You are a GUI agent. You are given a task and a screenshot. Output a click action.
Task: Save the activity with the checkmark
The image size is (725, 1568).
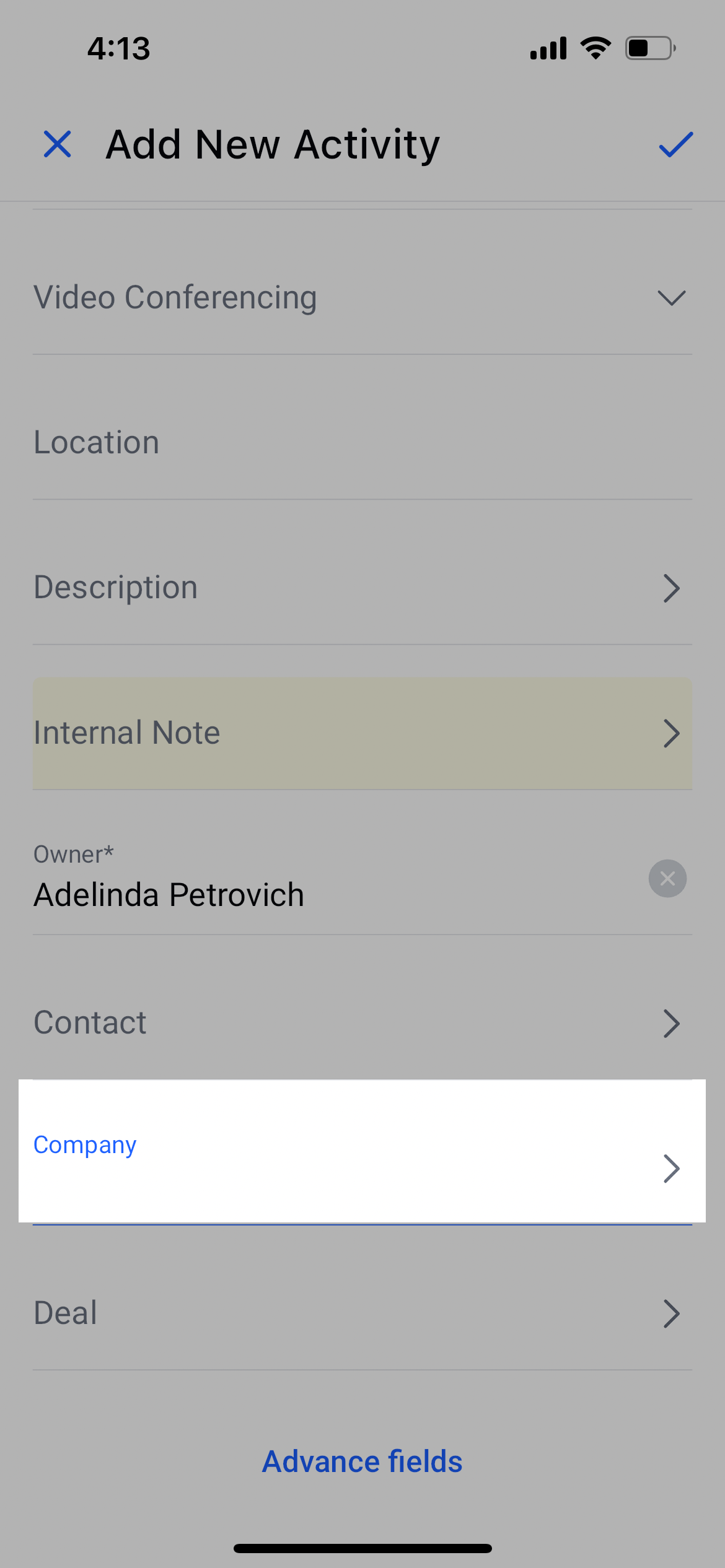click(x=675, y=144)
